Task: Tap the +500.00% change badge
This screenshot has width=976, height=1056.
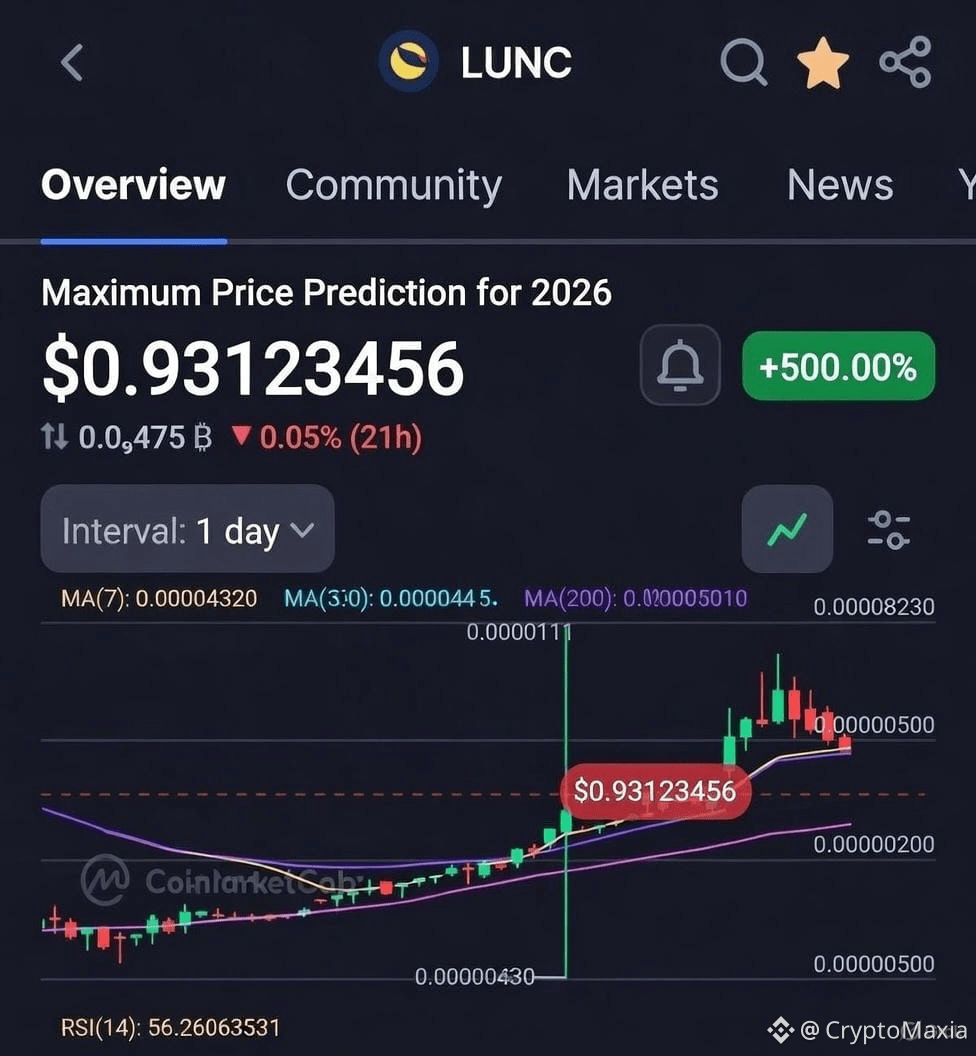Action: pos(837,366)
